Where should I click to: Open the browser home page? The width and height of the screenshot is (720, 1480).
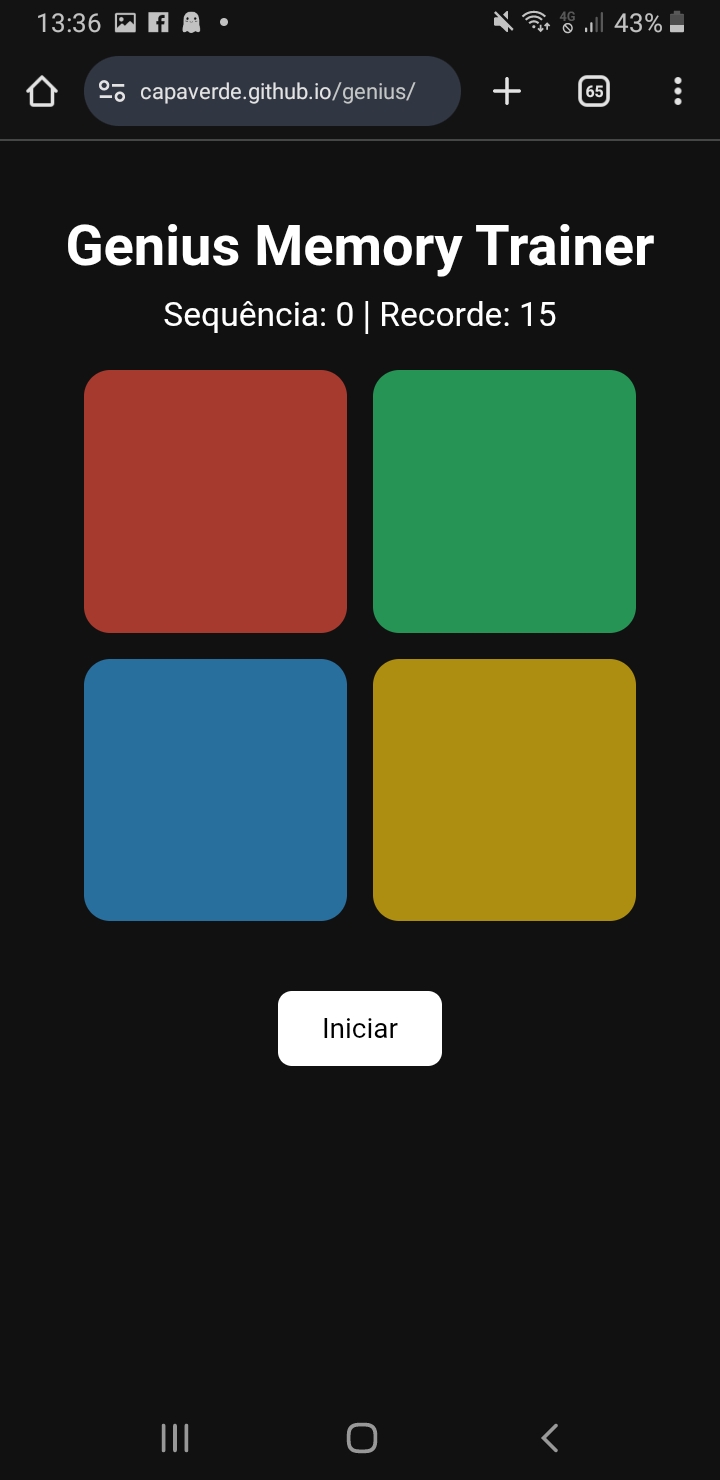click(x=42, y=92)
